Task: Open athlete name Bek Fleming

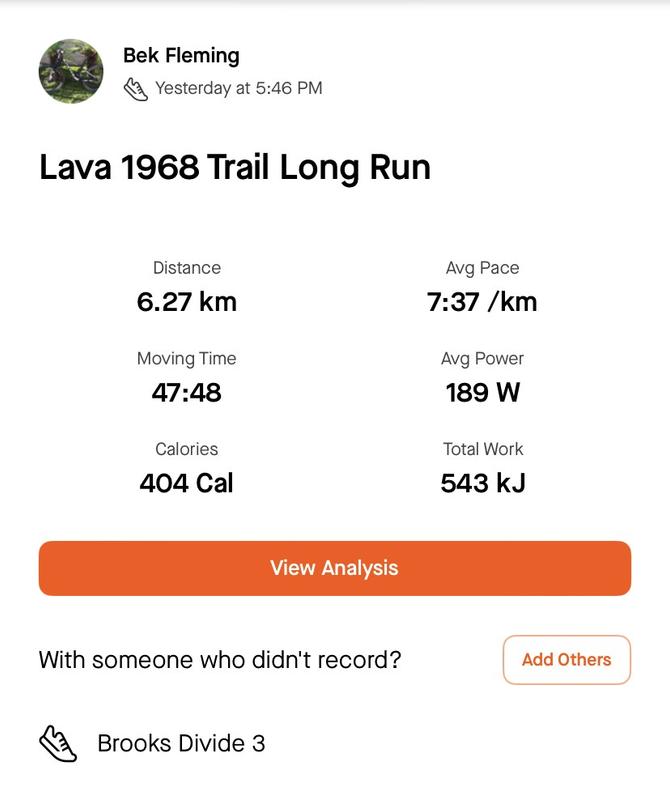Action: 181,55
